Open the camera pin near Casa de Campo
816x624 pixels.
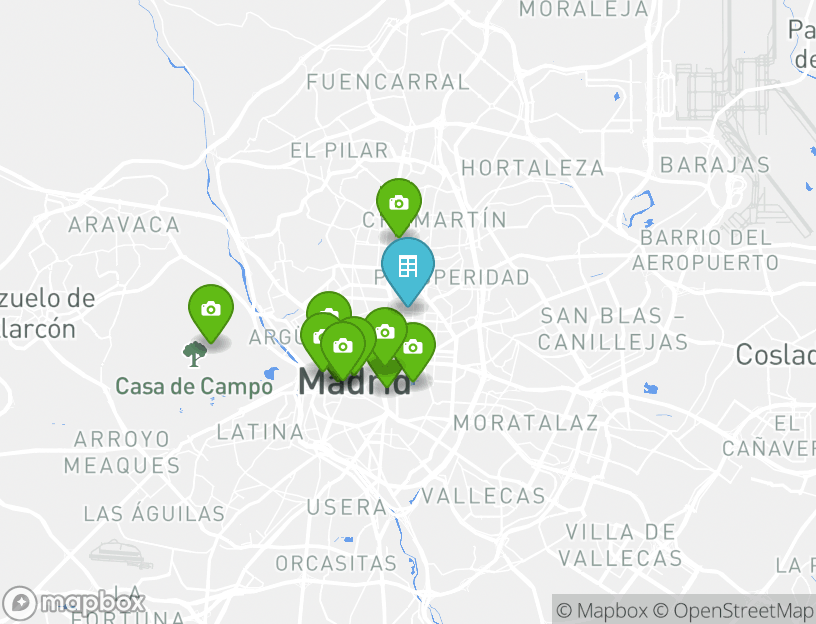click(x=210, y=309)
